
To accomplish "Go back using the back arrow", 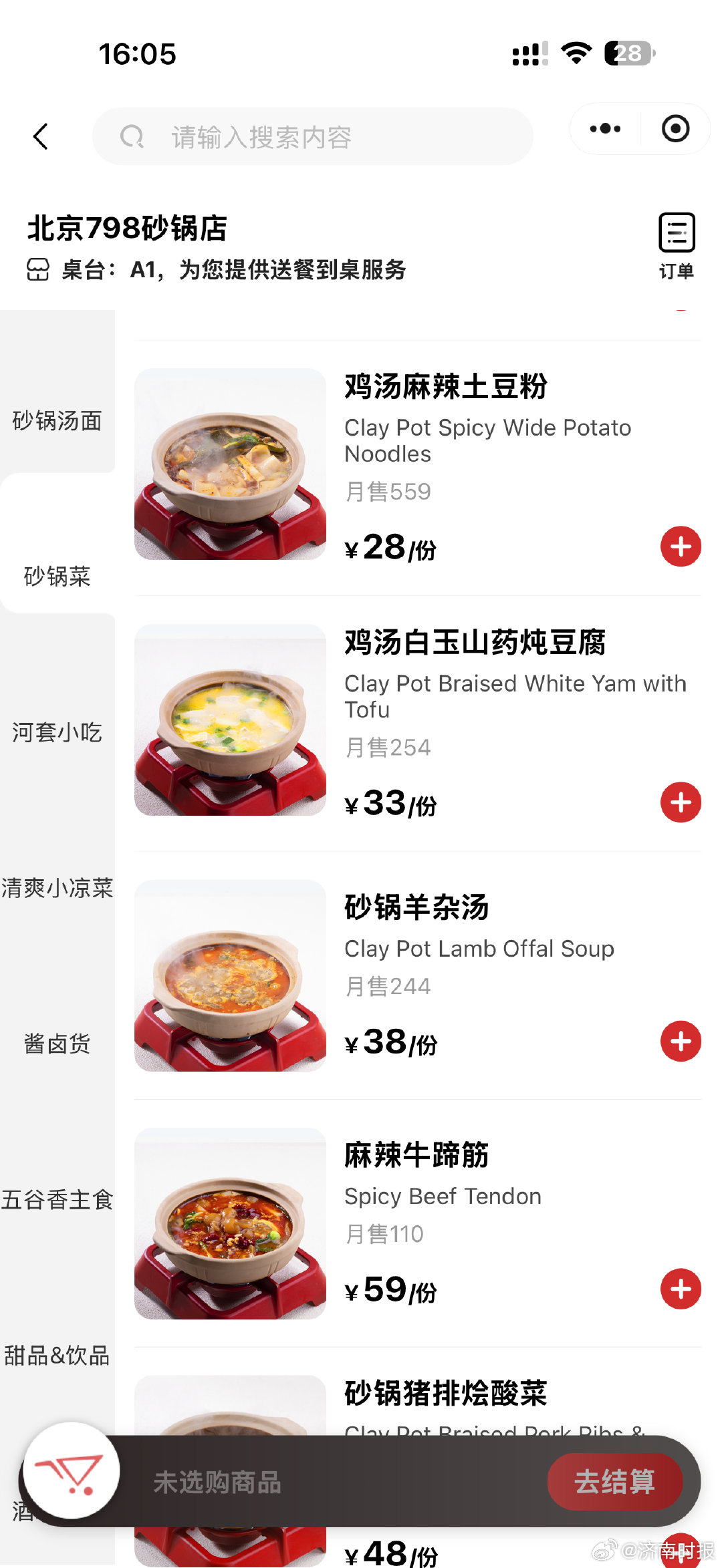I will (41, 136).
